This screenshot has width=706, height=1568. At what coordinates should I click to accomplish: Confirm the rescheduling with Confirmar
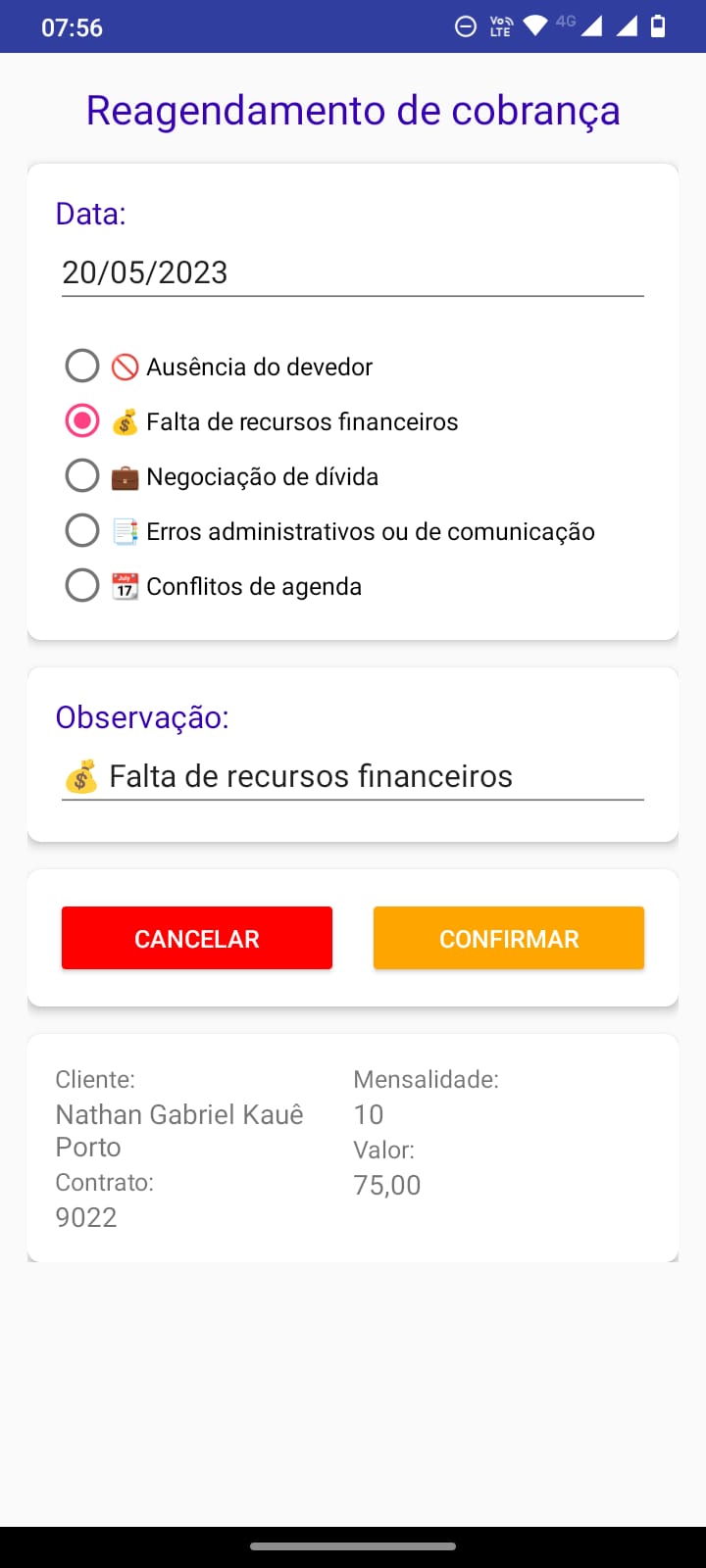tap(509, 938)
